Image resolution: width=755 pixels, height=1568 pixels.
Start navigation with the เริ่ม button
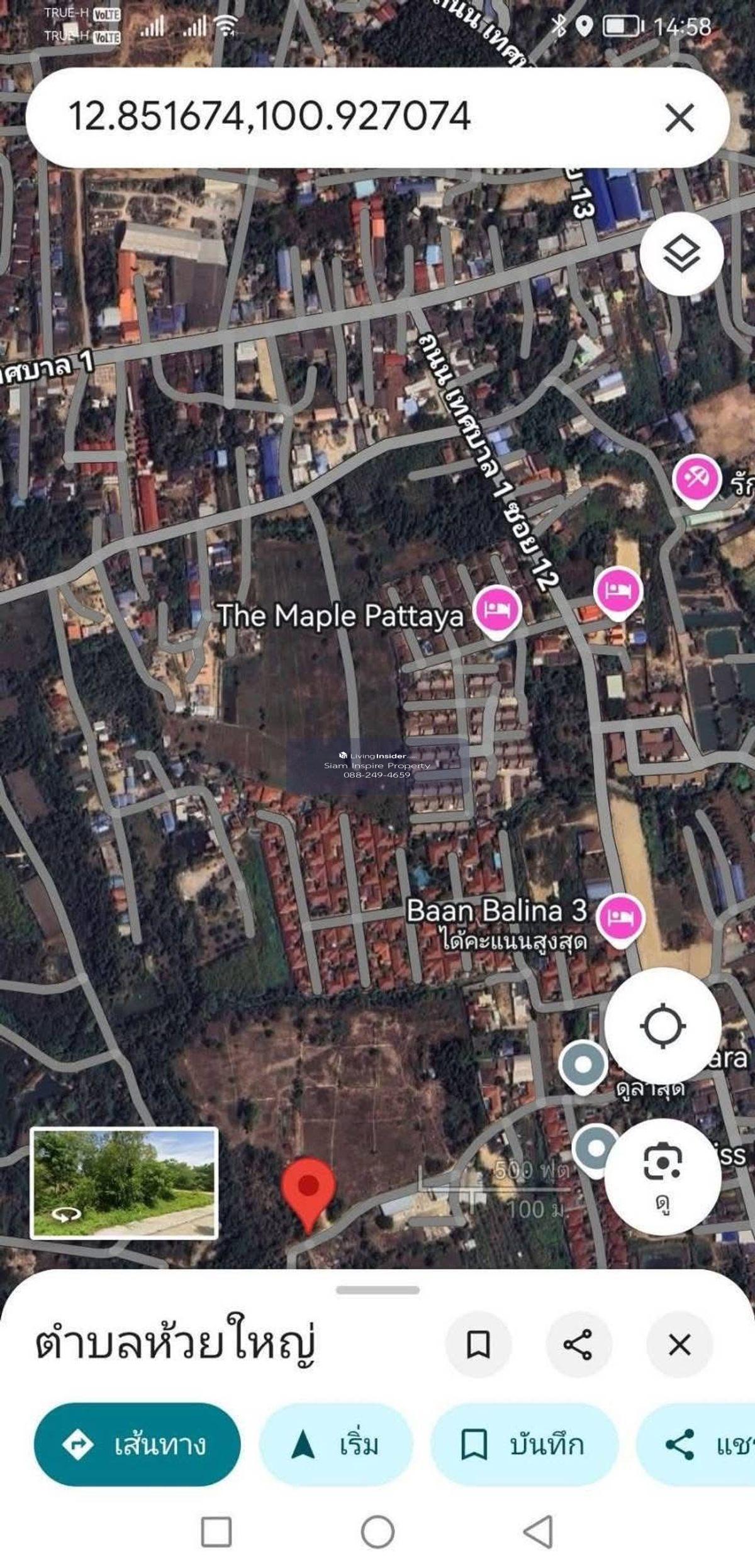(x=336, y=1444)
